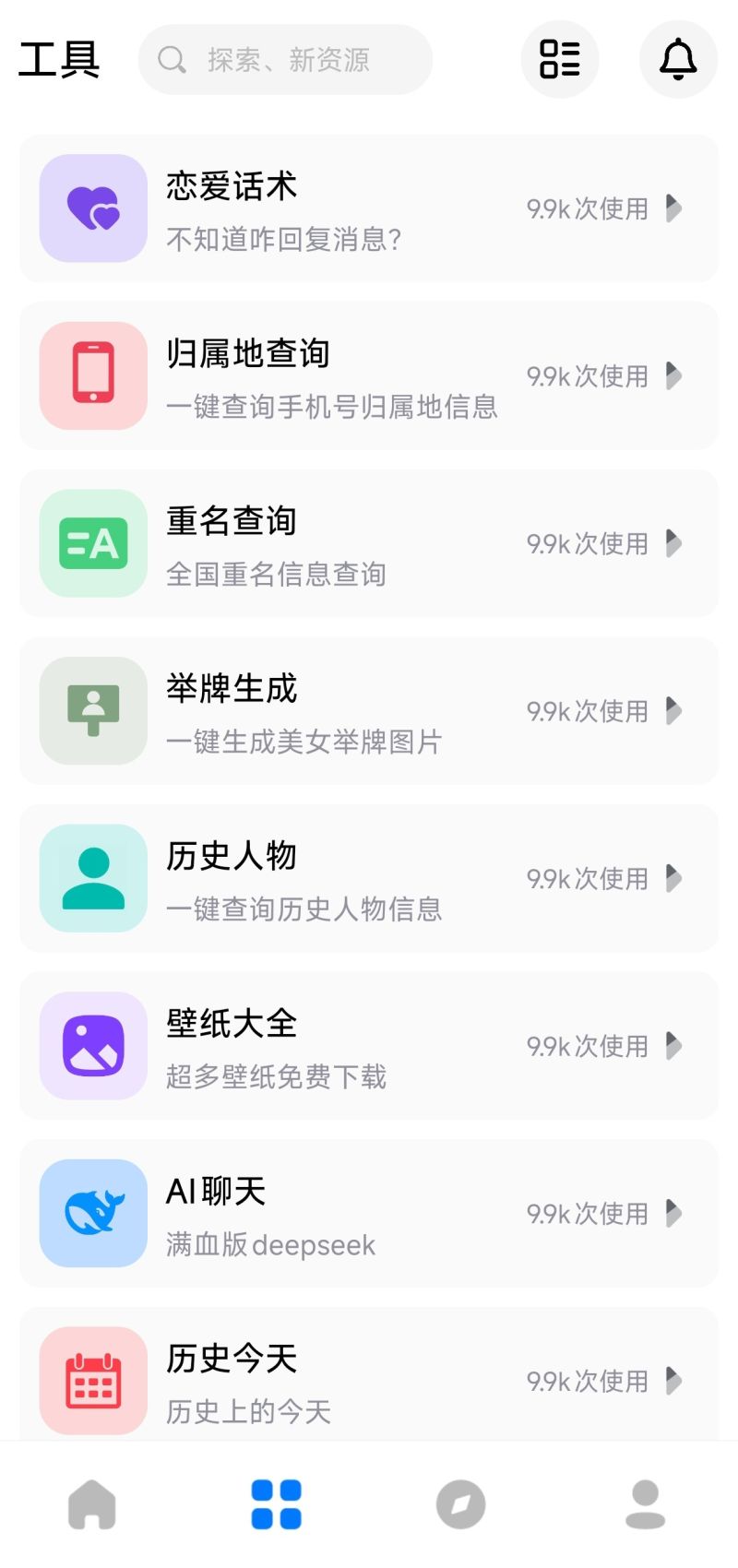Open 壁纸大全 wallpaper collection
The height and width of the screenshot is (1568, 738).
tap(369, 1046)
